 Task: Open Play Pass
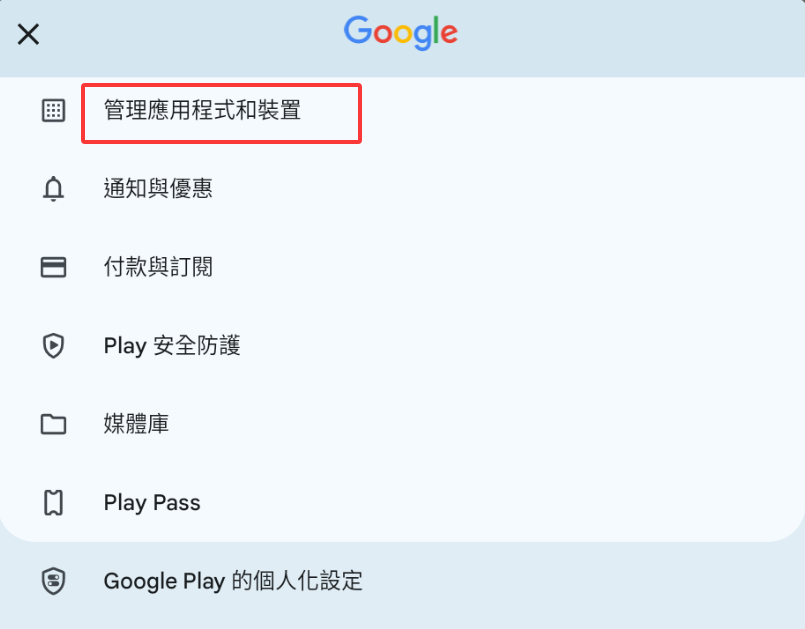(x=152, y=503)
